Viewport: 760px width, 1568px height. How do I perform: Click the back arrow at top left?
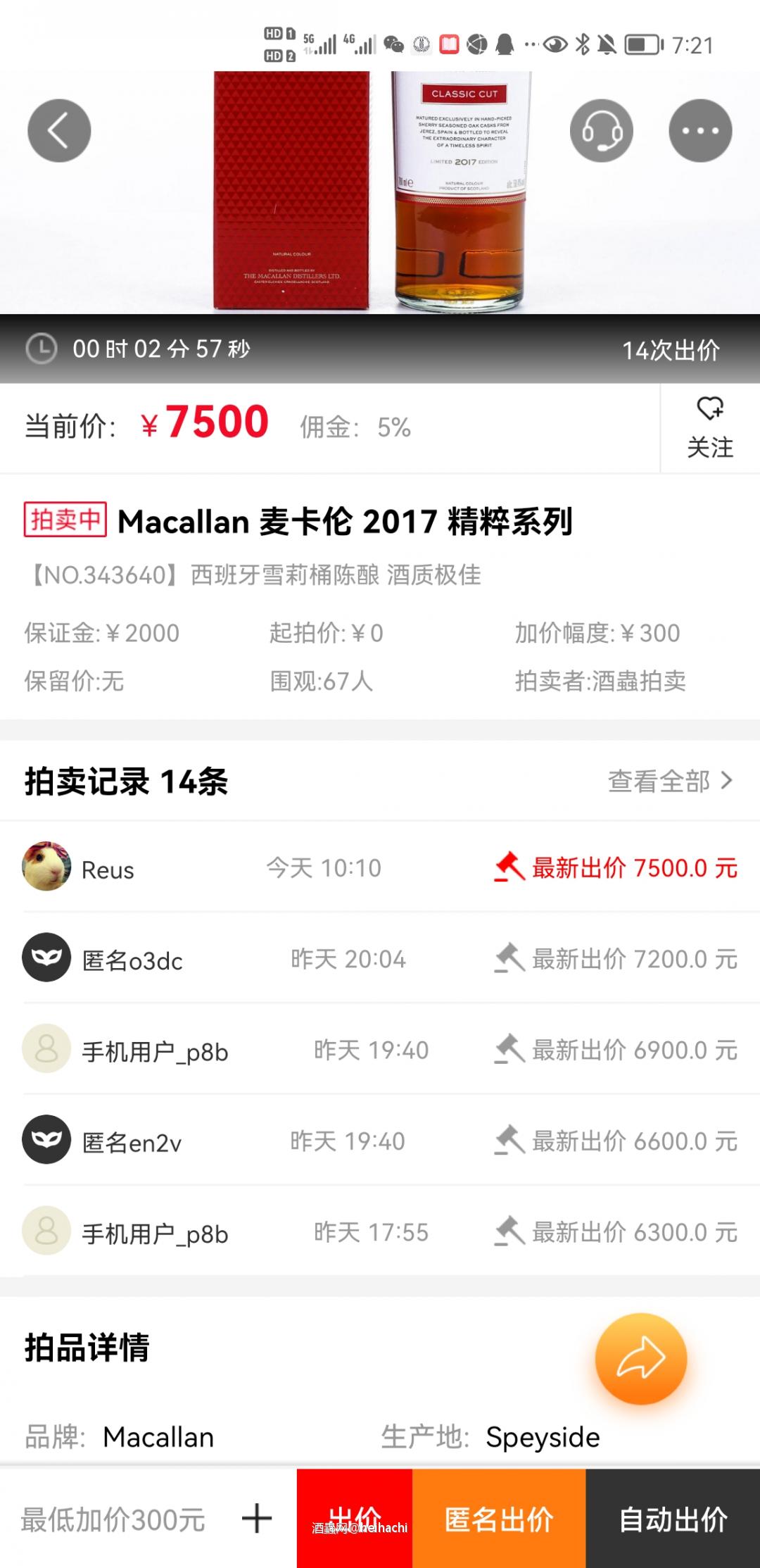click(x=59, y=130)
